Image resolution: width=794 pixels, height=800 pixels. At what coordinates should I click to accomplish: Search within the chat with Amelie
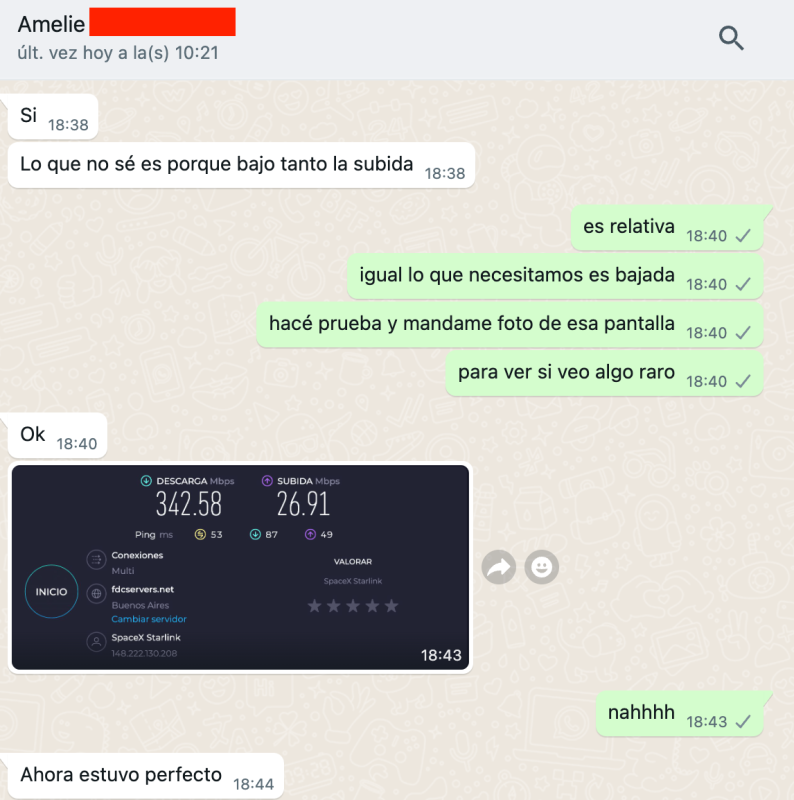[x=732, y=38]
